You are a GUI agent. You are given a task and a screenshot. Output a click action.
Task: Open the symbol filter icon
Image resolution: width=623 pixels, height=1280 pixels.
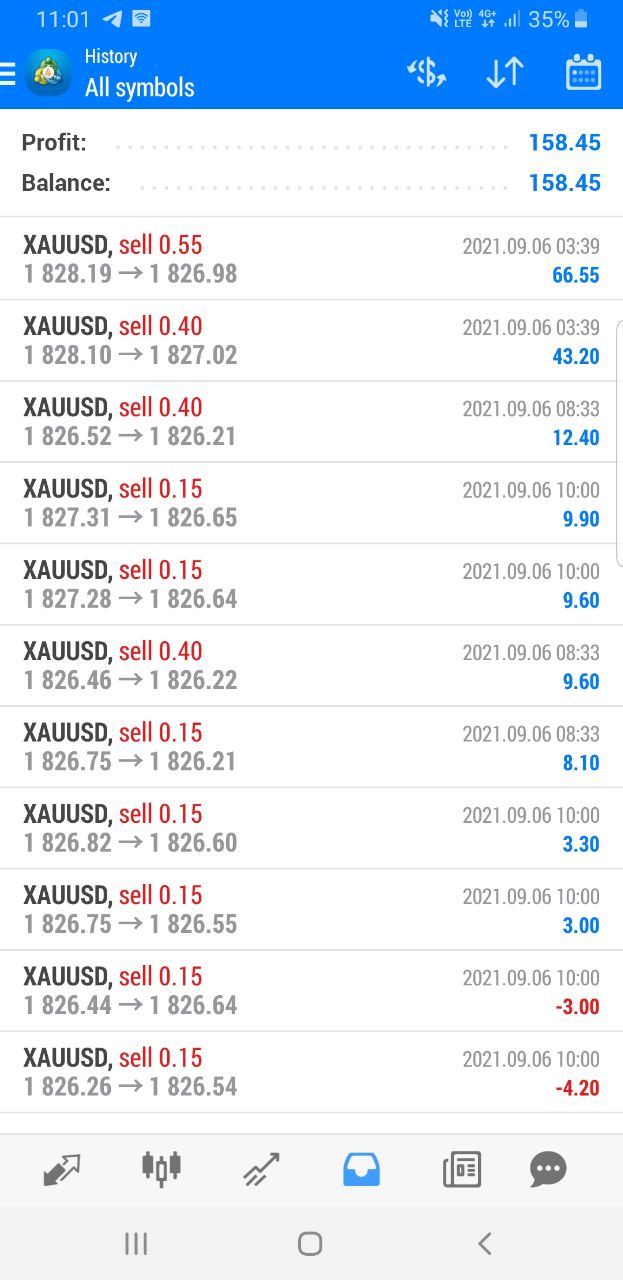coord(426,73)
